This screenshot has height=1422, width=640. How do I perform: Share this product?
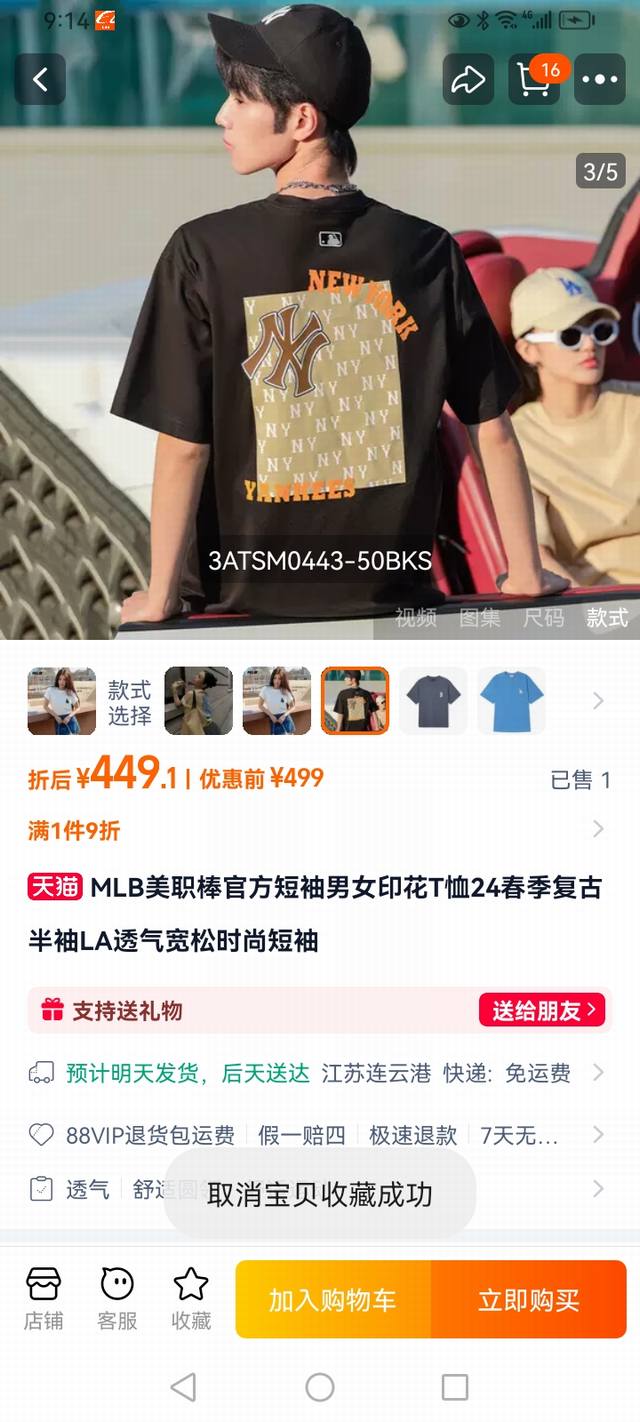[468, 80]
